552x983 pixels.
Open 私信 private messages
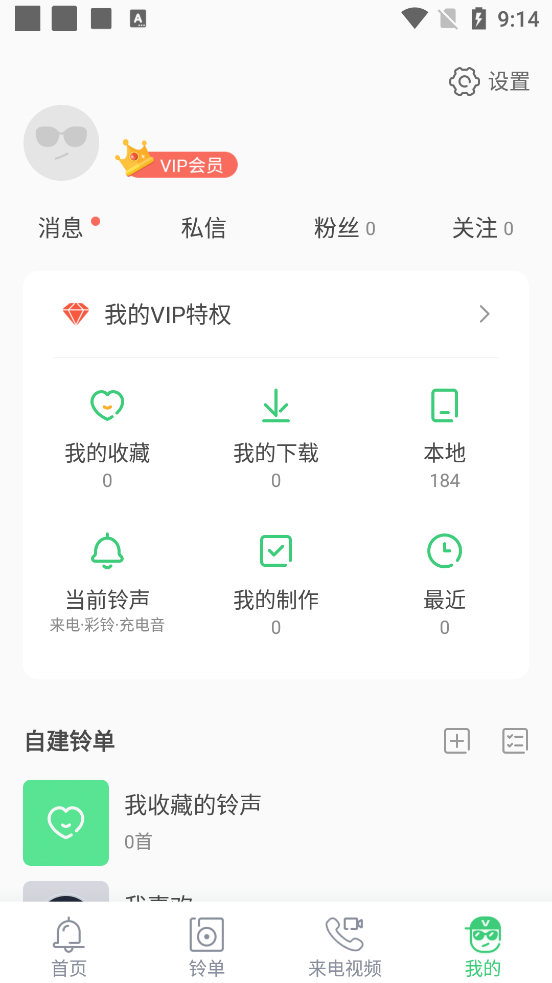point(203,228)
